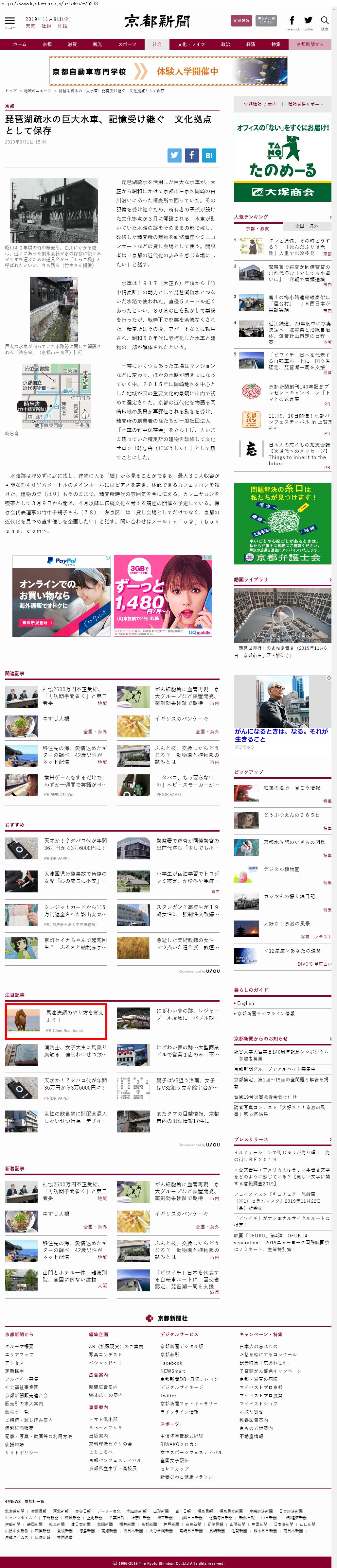The width and height of the screenshot is (337, 1568).
Task: Open the 文化・ライフ tab
Action: [191, 44]
